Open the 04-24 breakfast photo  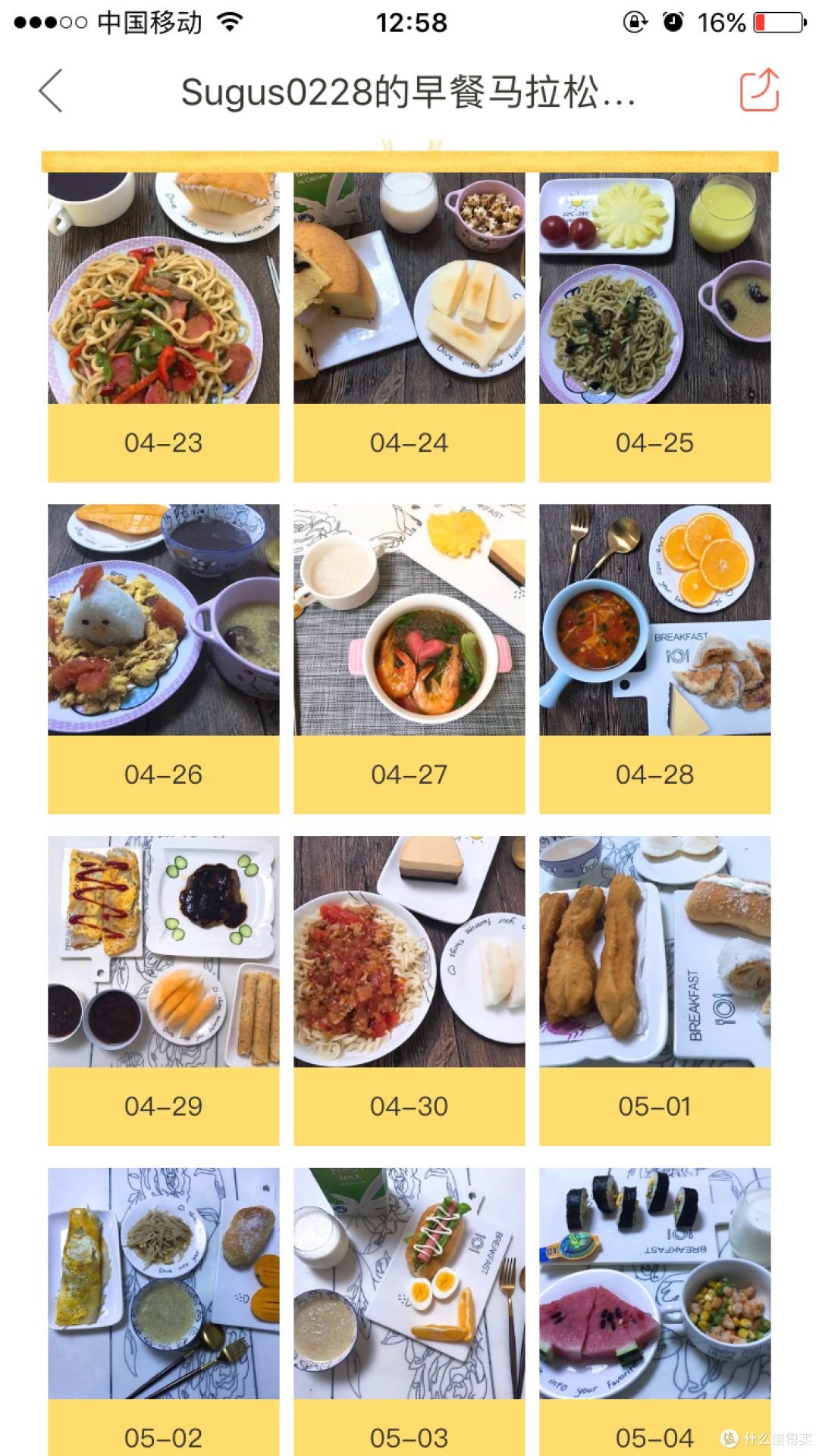[409, 327]
